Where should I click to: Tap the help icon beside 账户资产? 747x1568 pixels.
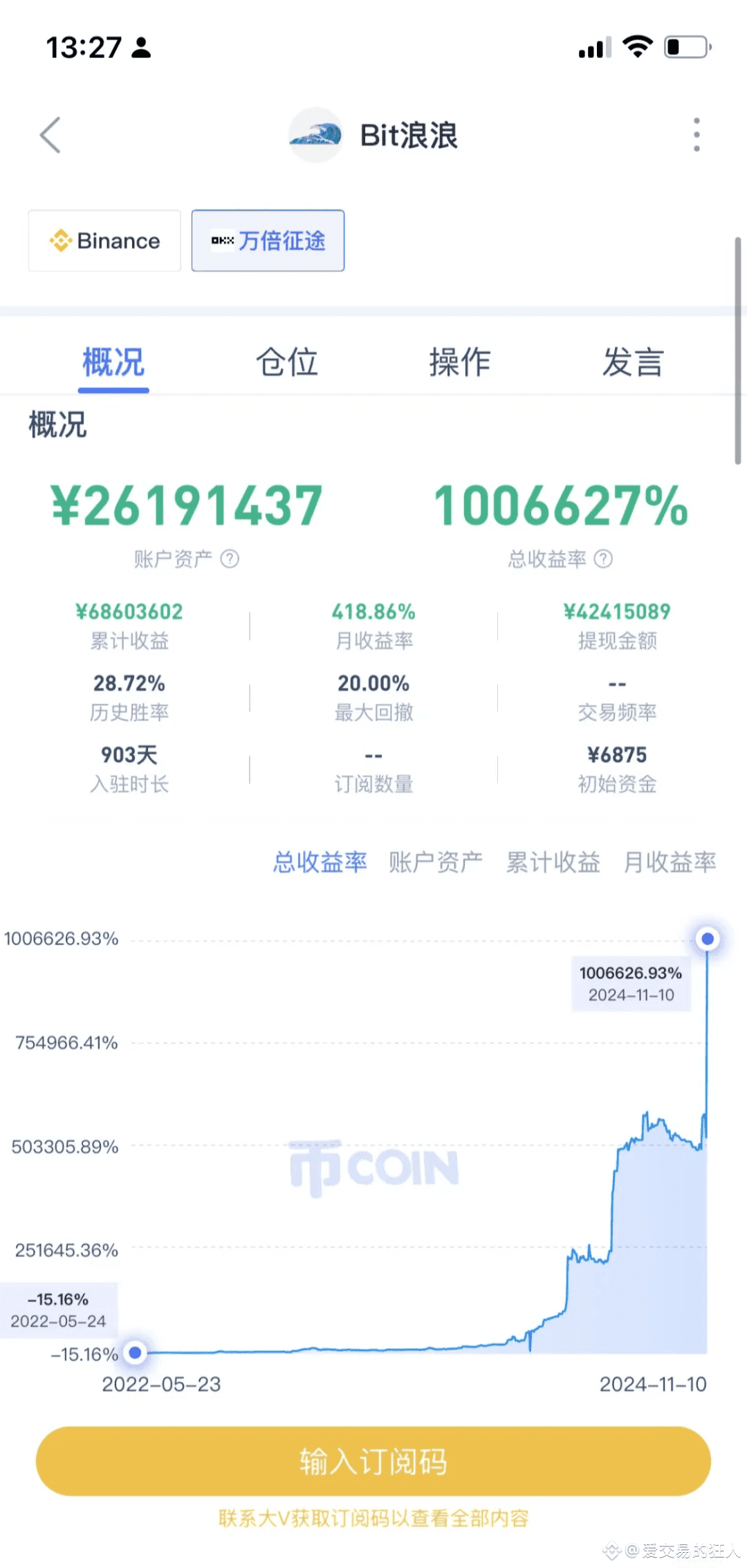pos(230,559)
